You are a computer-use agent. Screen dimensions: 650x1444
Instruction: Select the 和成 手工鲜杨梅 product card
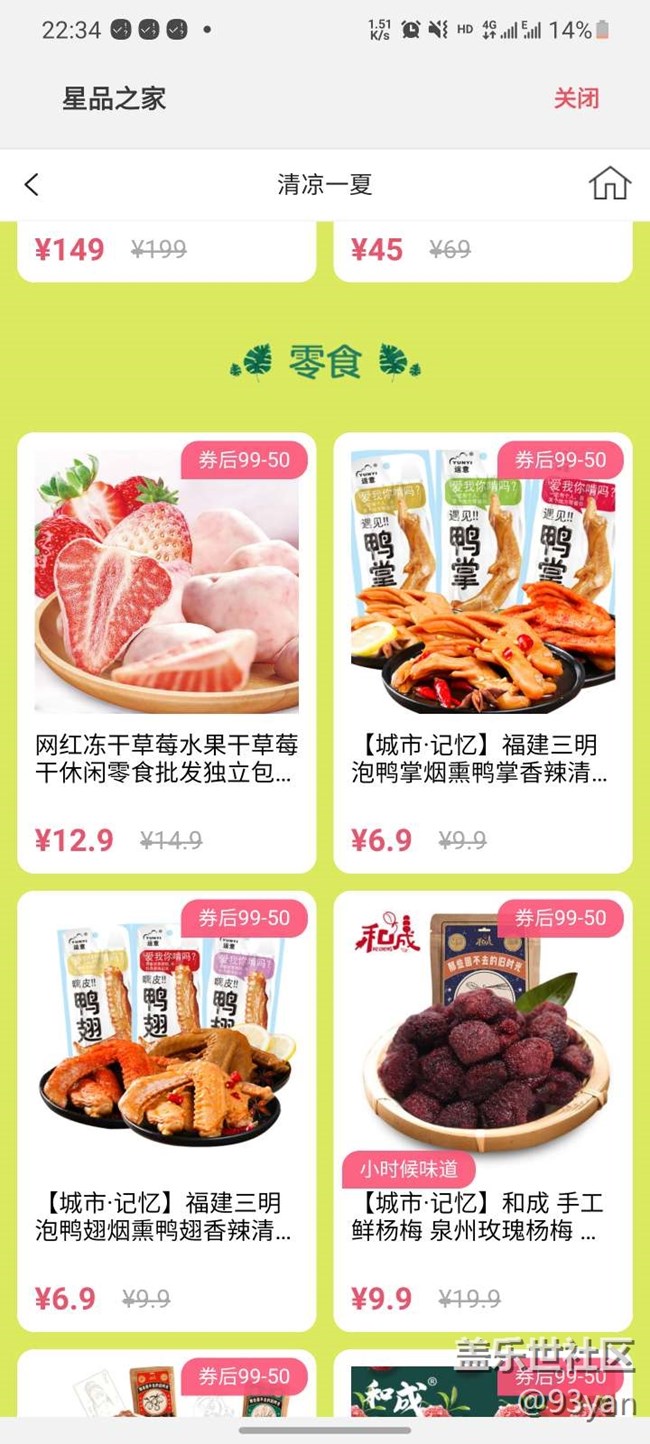tap(482, 1110)
